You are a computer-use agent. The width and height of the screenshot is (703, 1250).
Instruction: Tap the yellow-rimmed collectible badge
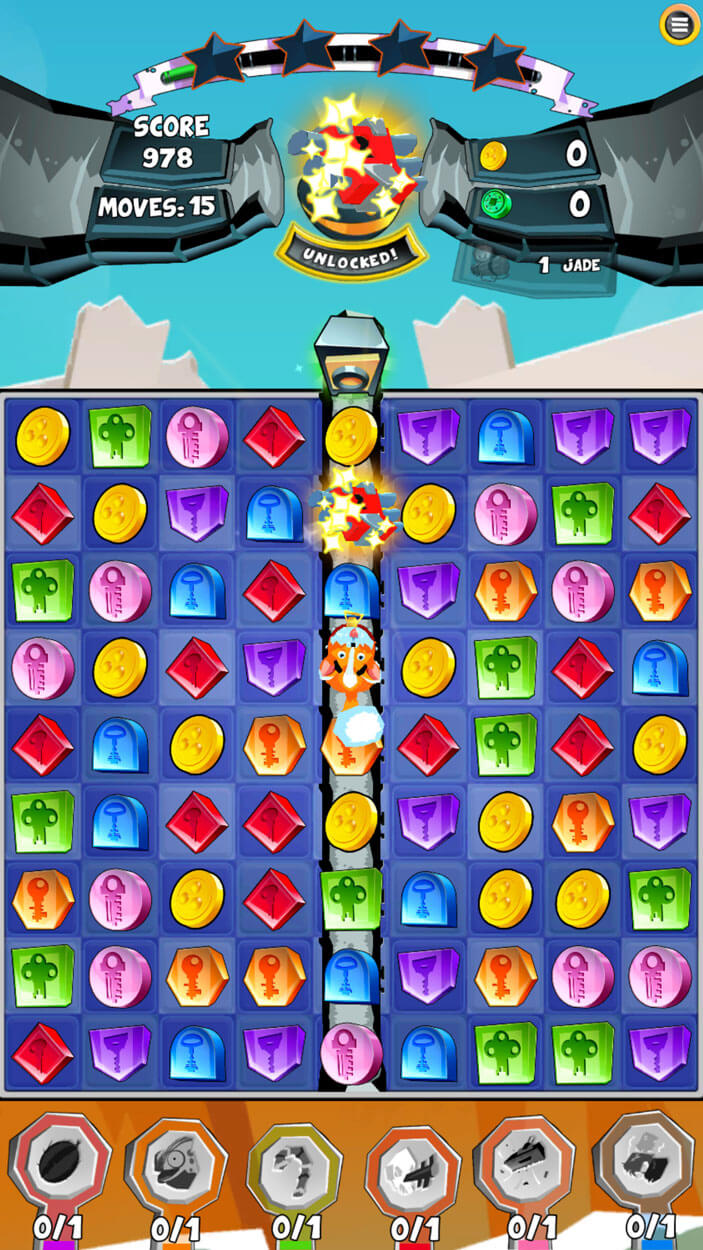click(295, 1168)
